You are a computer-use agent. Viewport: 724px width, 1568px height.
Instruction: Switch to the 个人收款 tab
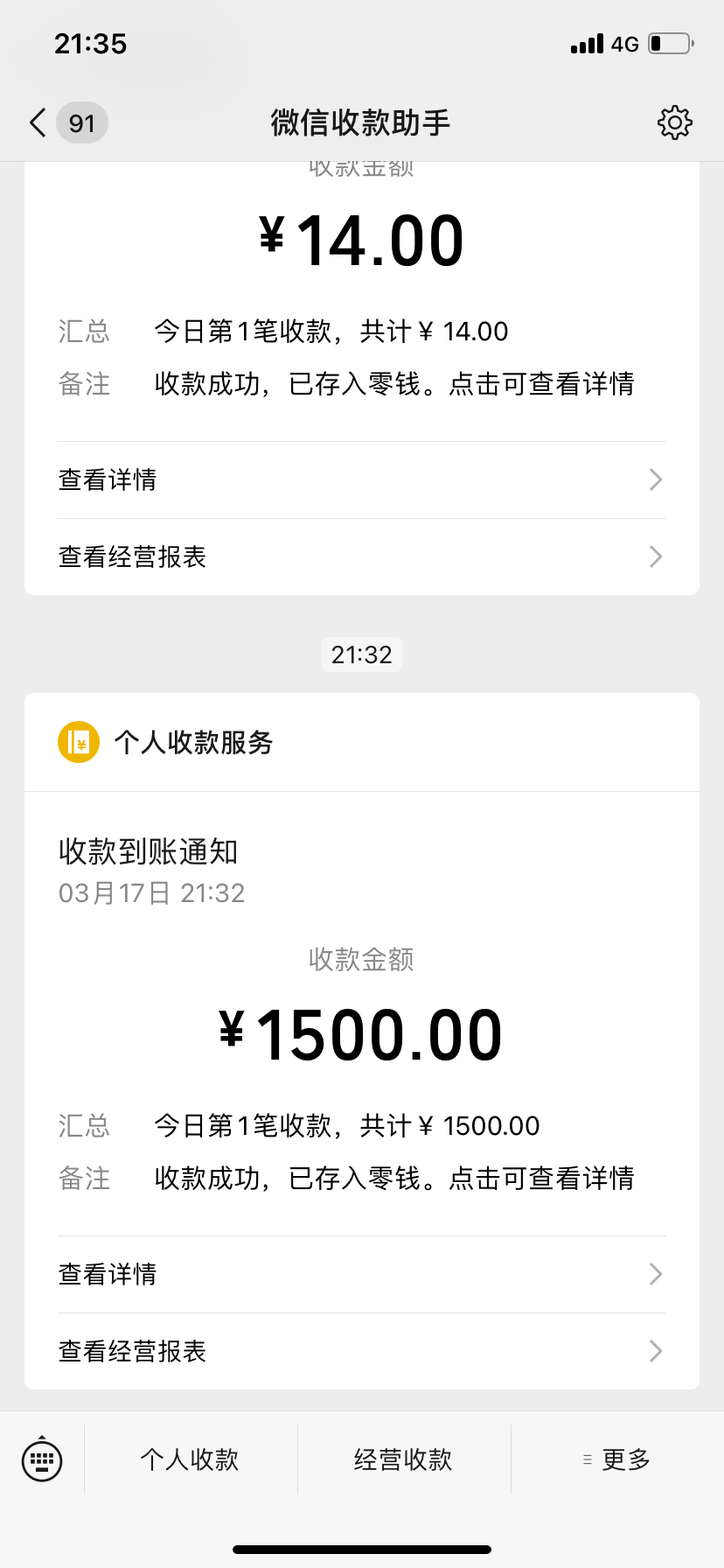click(x=189, y=1459)
